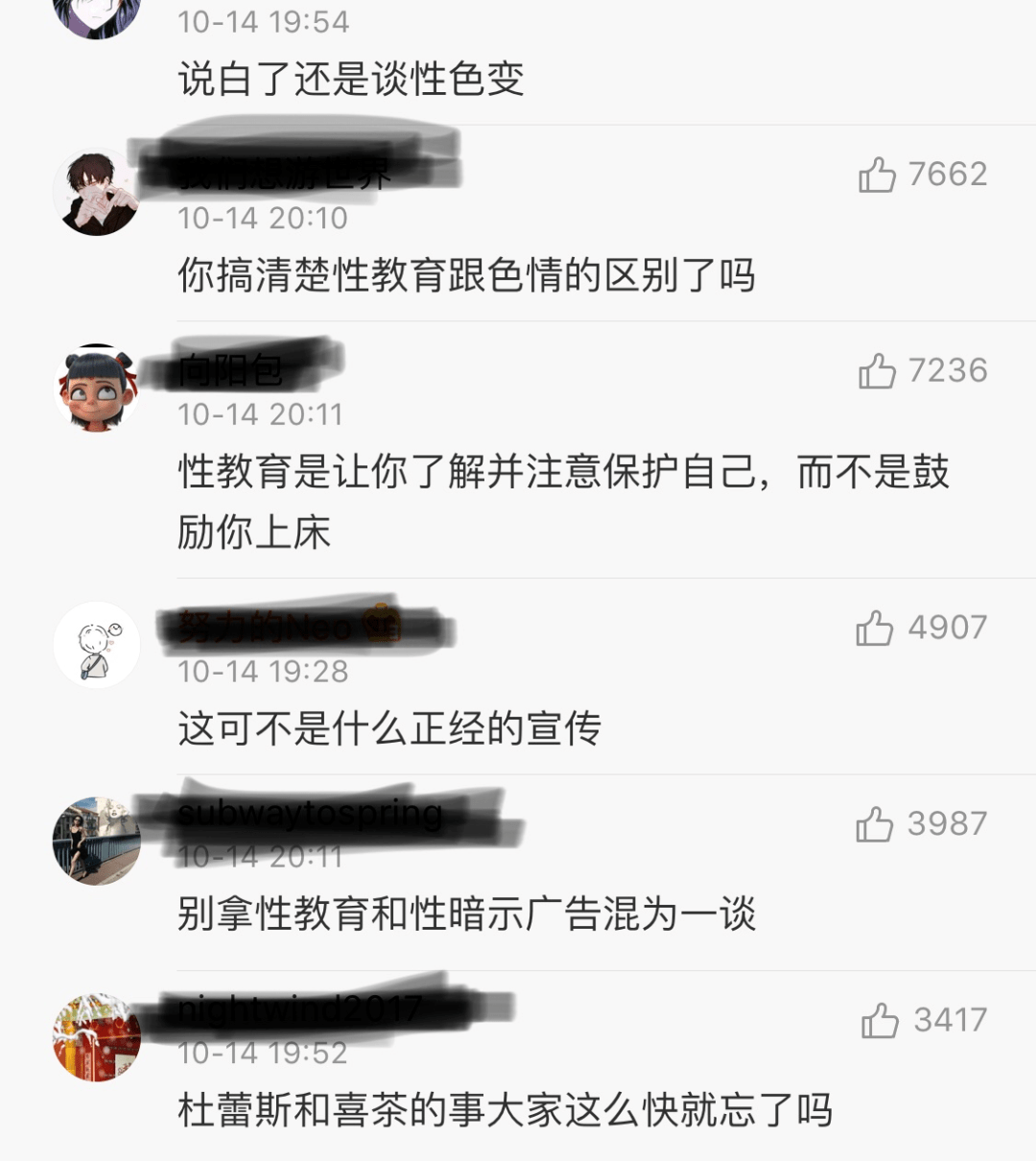Tap the thumbs-up icon showing 4907 likes
The image size is (1036, 1161).
point(876,628)
